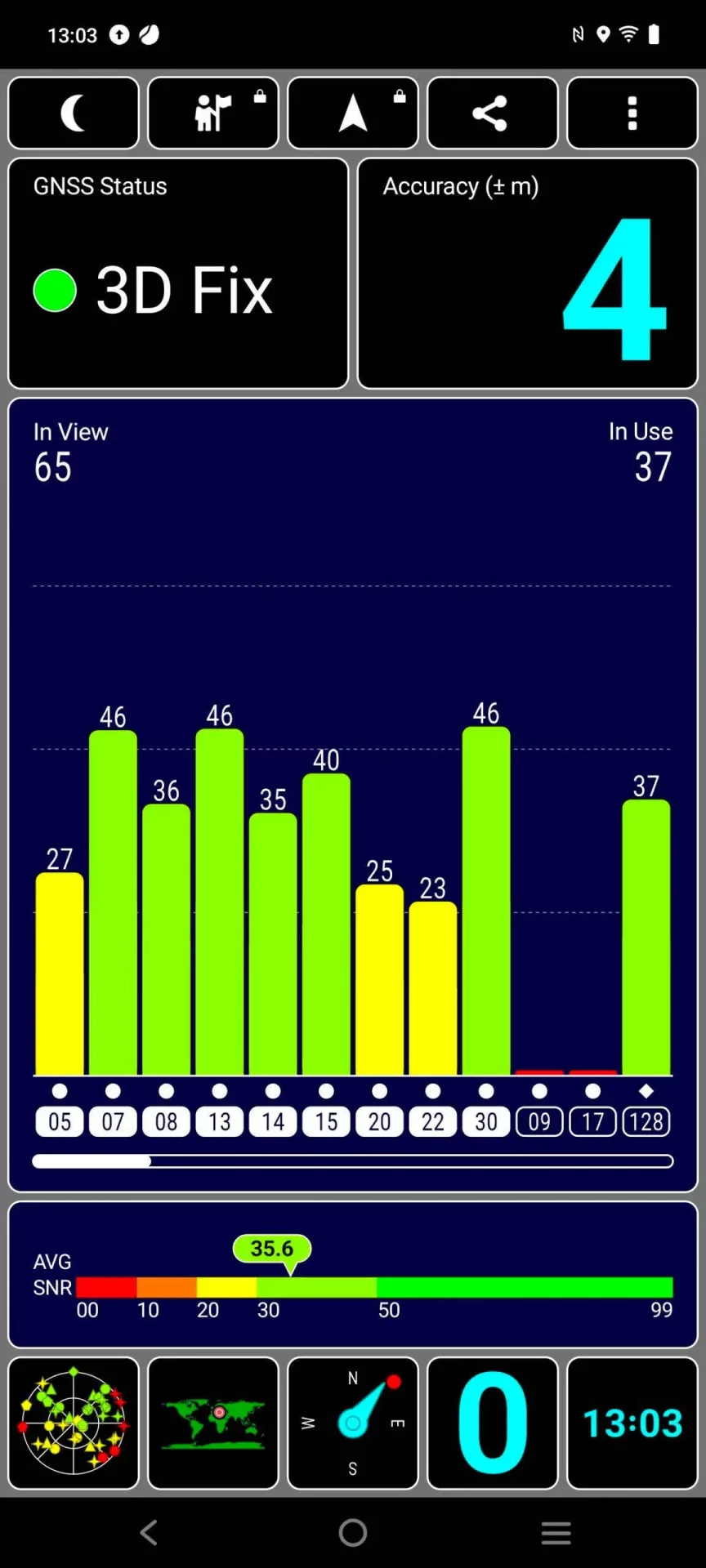Tap the AVG SNR bar panel

pyautogui.click(x=353, y=1274)
